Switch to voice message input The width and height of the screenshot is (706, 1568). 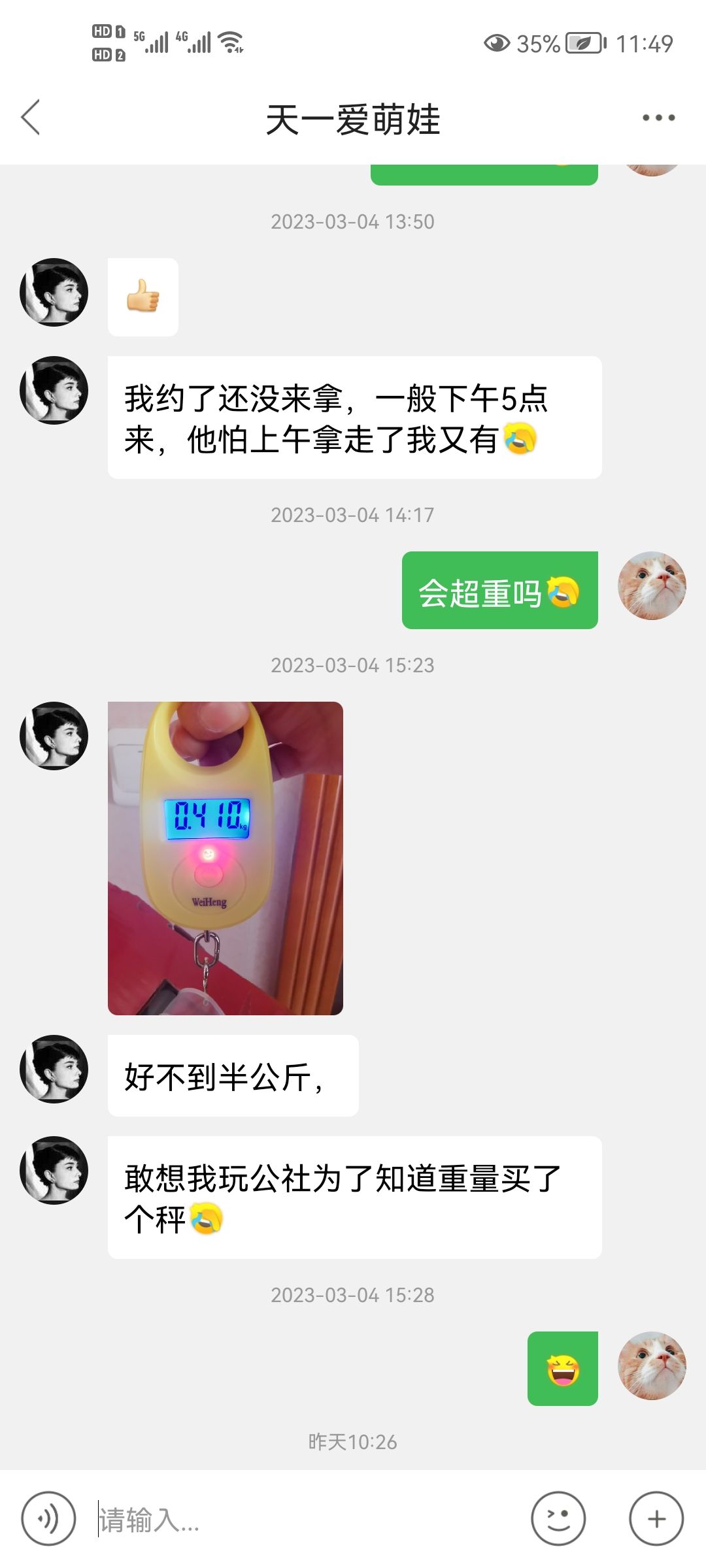click(x=49, y=1519)
